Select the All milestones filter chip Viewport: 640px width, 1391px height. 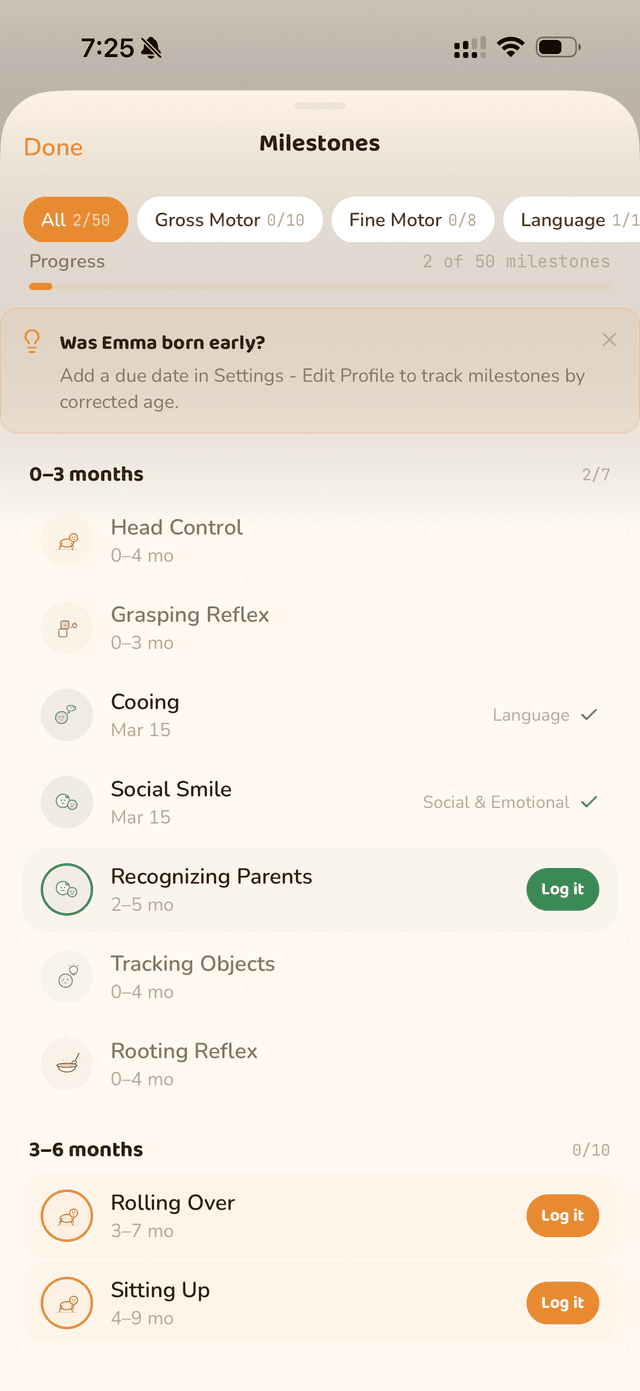point(76,220)
